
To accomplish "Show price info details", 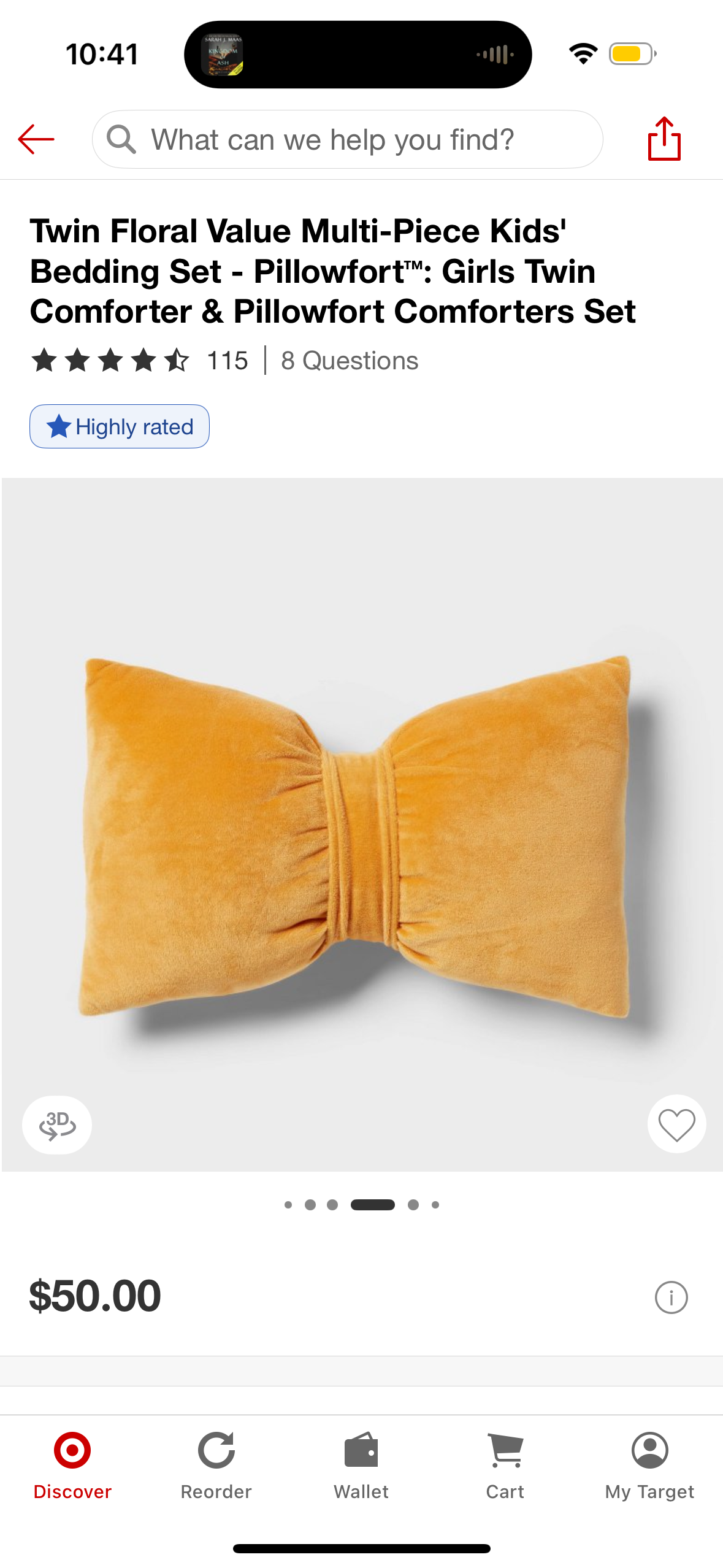I will (671, 1297).
